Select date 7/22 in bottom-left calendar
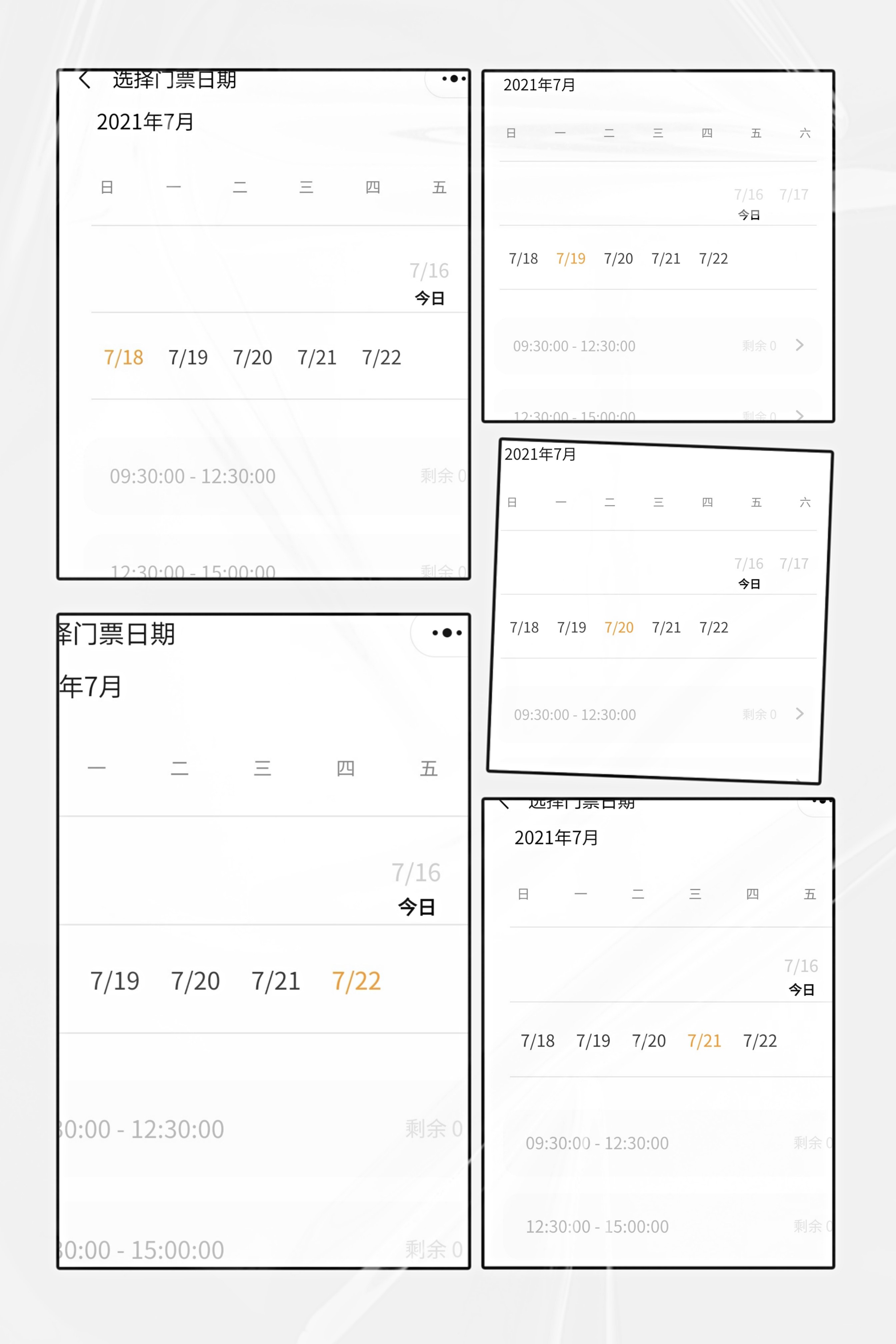Image resolution: width=896 pixels, height=1344 pixels. click(357, 981)
